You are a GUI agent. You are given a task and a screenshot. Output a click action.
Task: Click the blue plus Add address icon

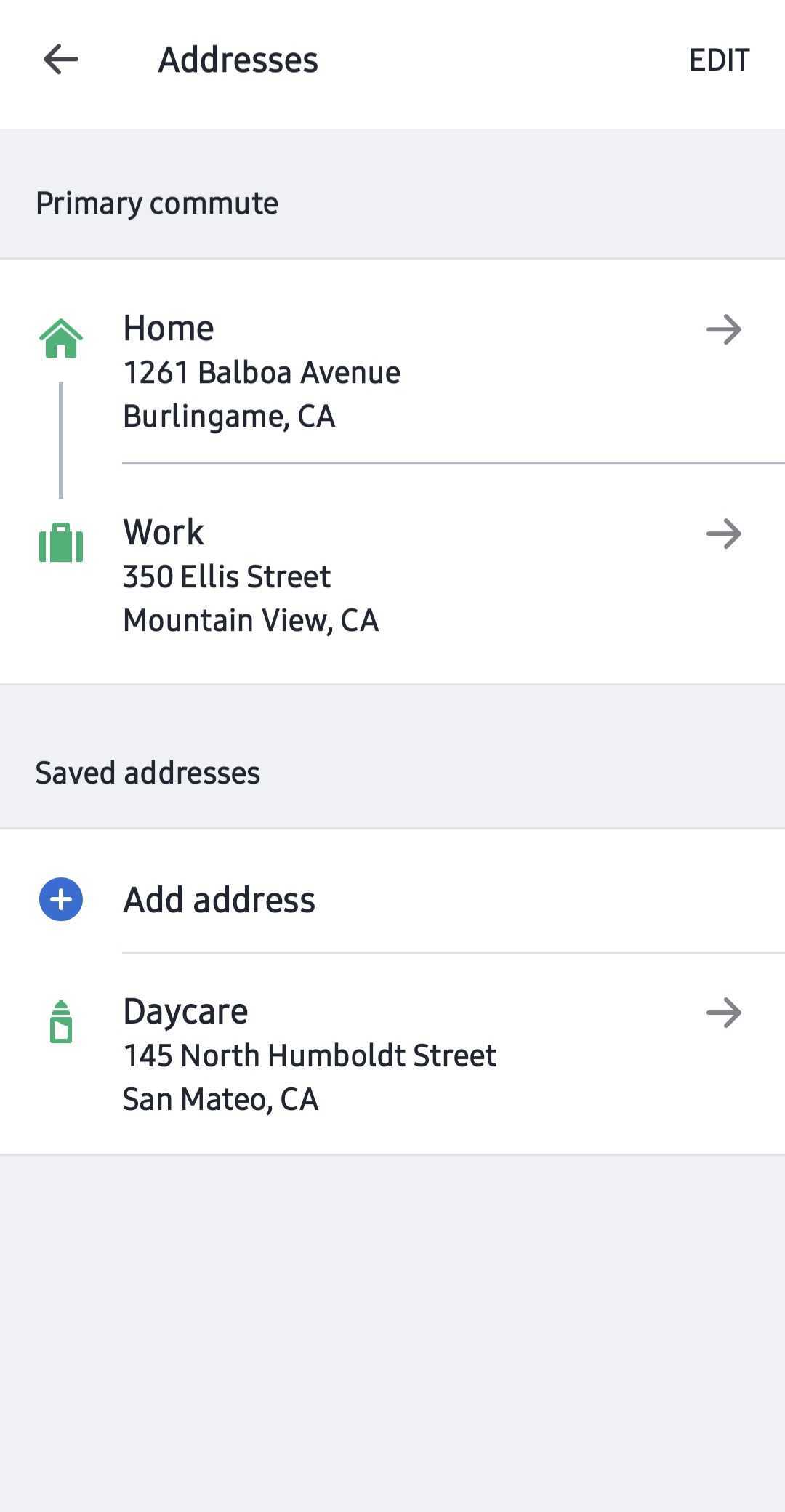(60, 898)
